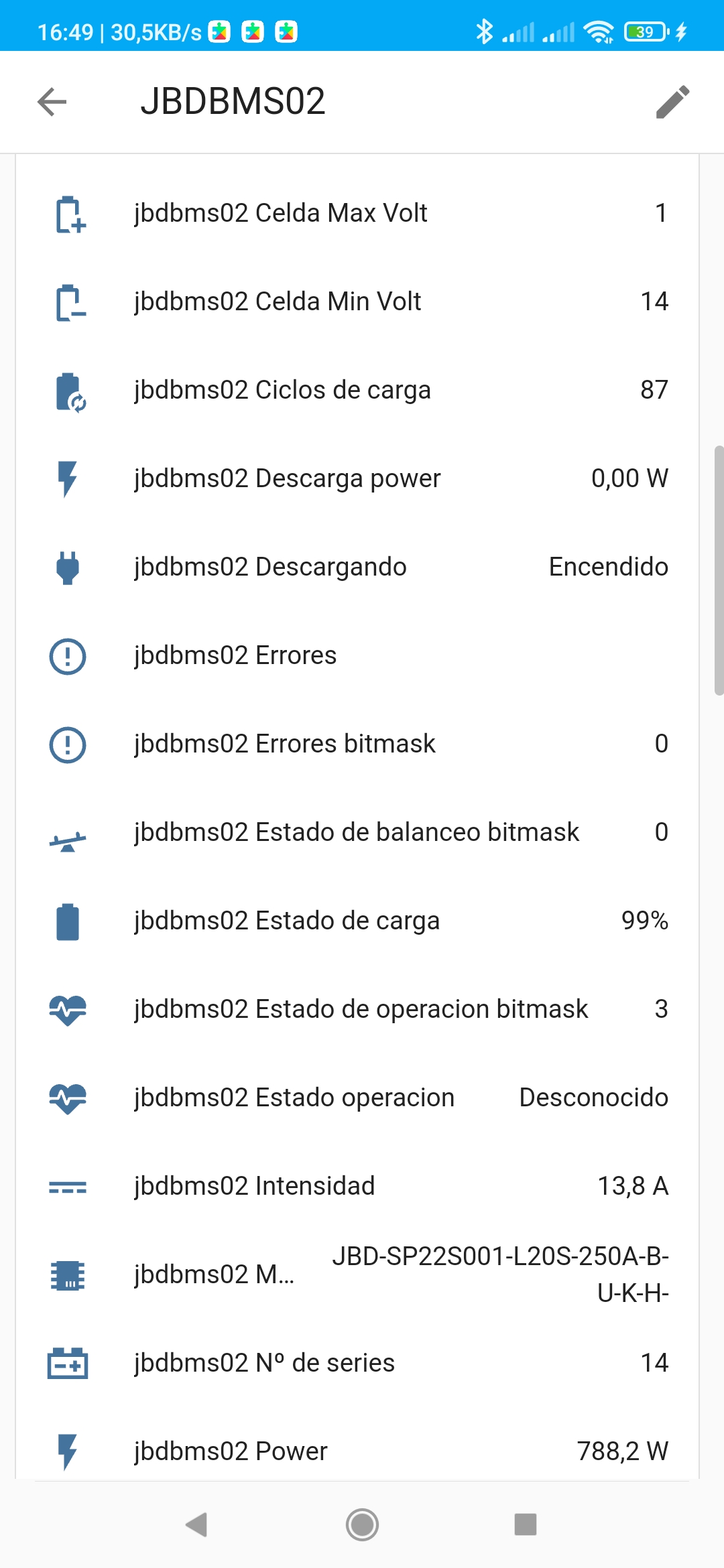Select the chip icon next to jbdbms02 M…
724x1568 pixels.
tap(67, 1274)
